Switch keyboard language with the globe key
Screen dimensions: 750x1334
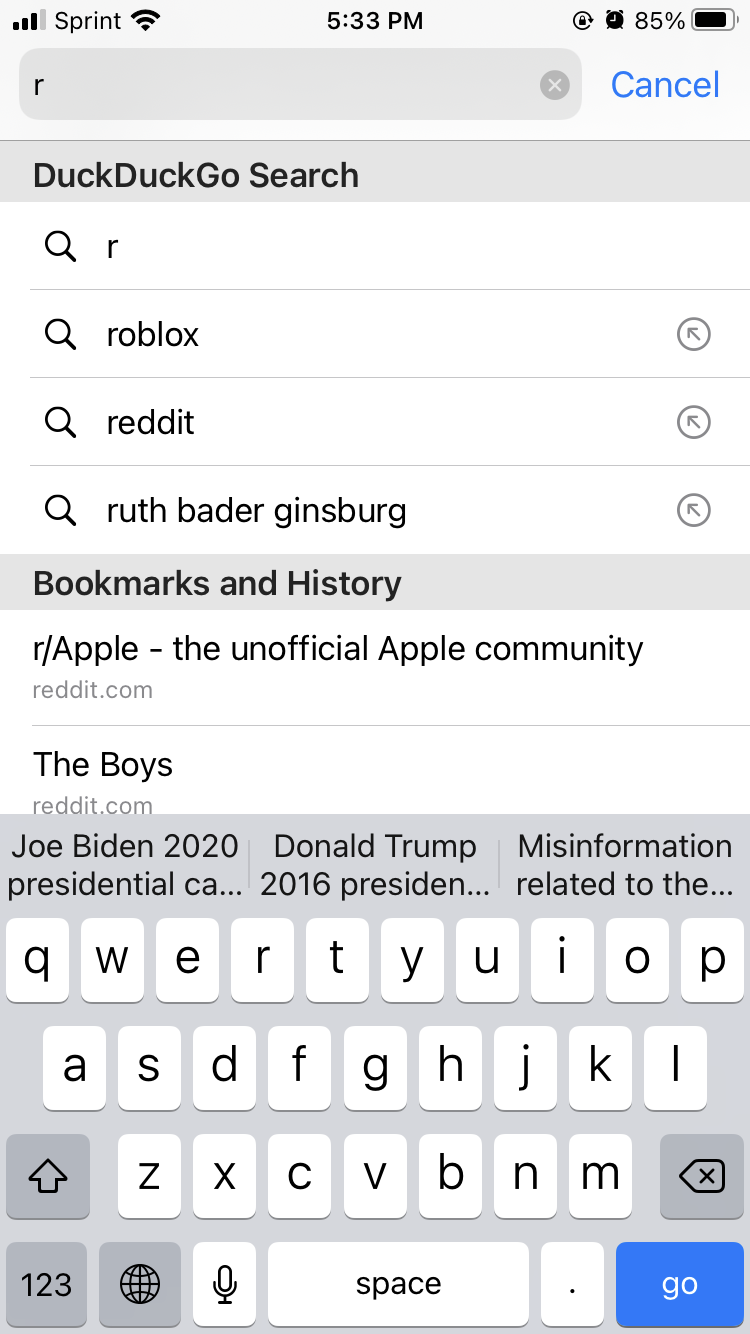139,1284
